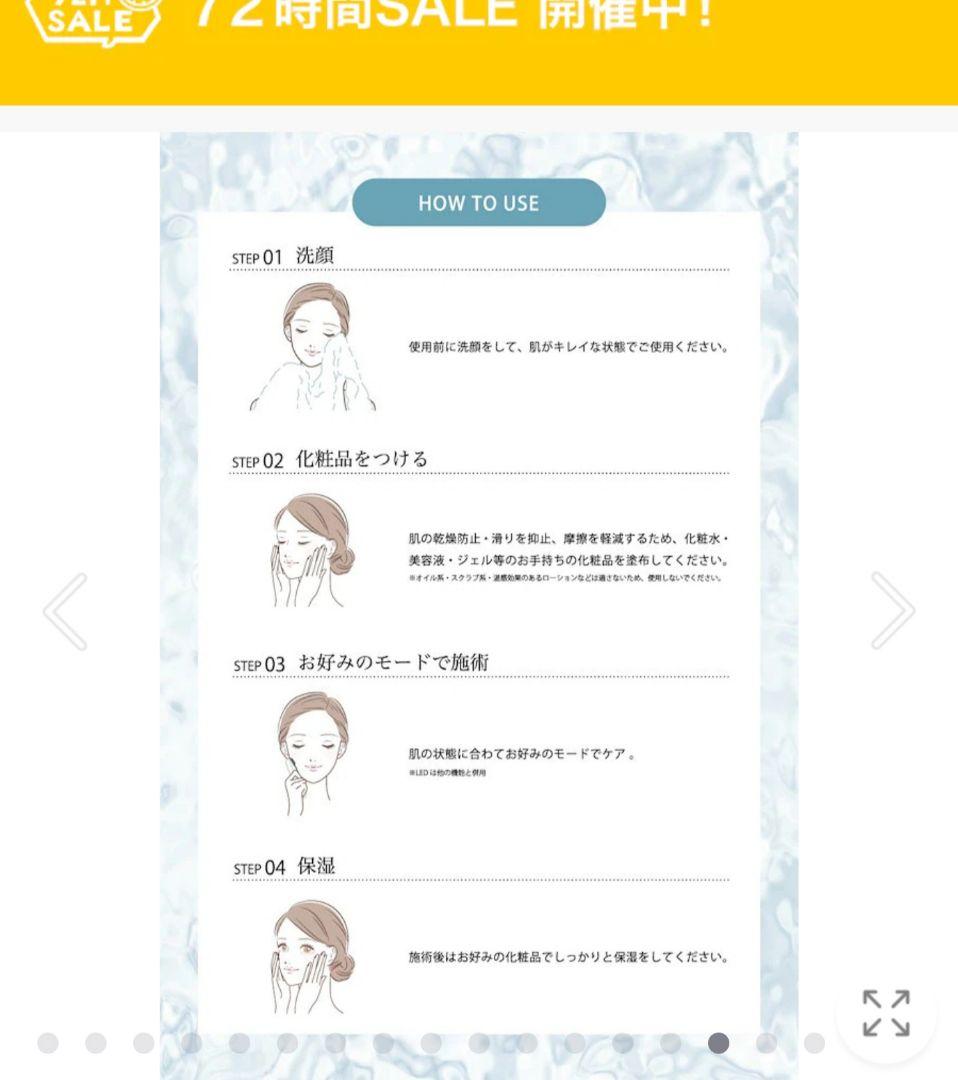Expand the image to fullscreen
Viewport: 958px width, 1080px height.
[886, 1013]
